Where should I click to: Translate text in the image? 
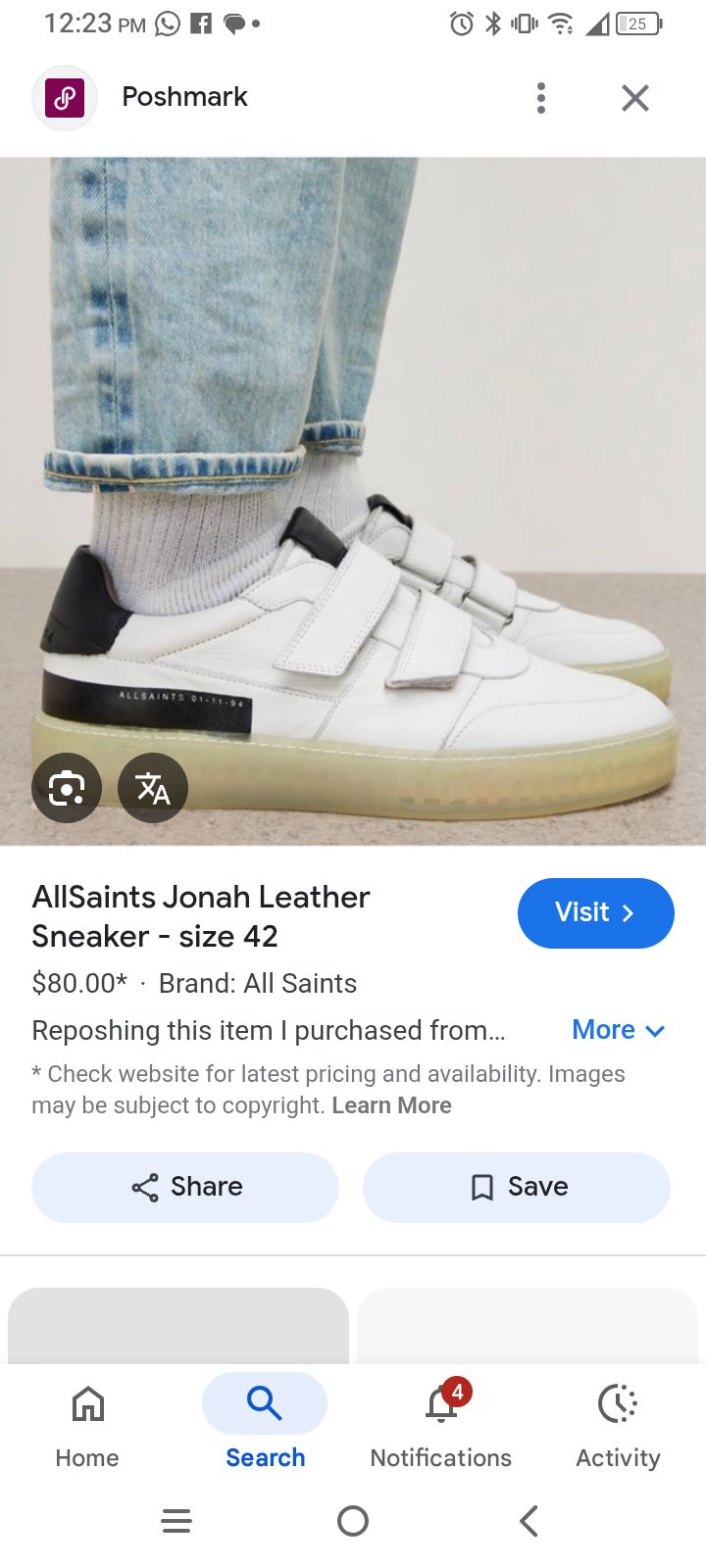click(x=153, y=788)
